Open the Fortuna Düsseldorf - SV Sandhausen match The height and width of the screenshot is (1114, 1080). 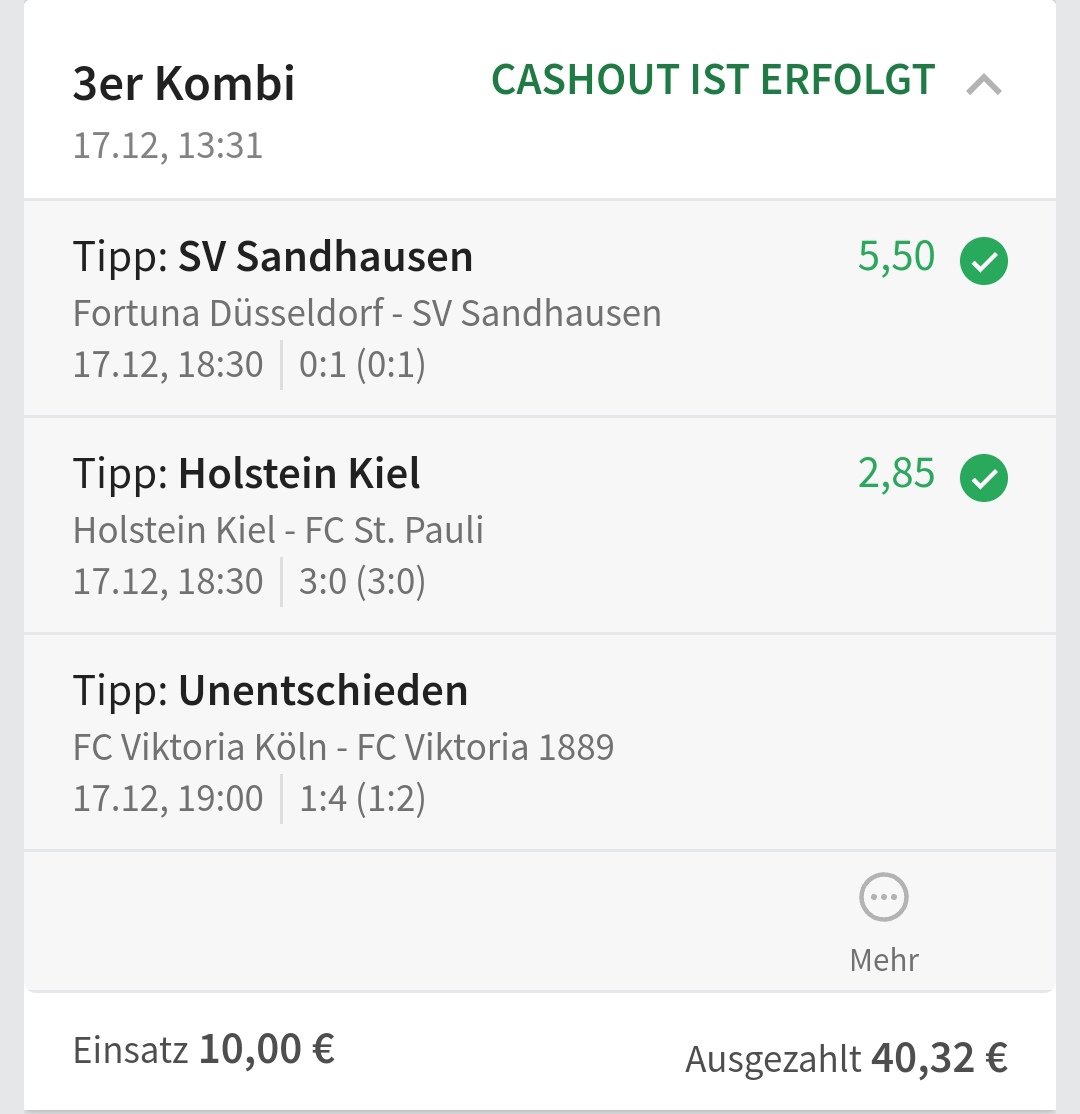(367, 313)
